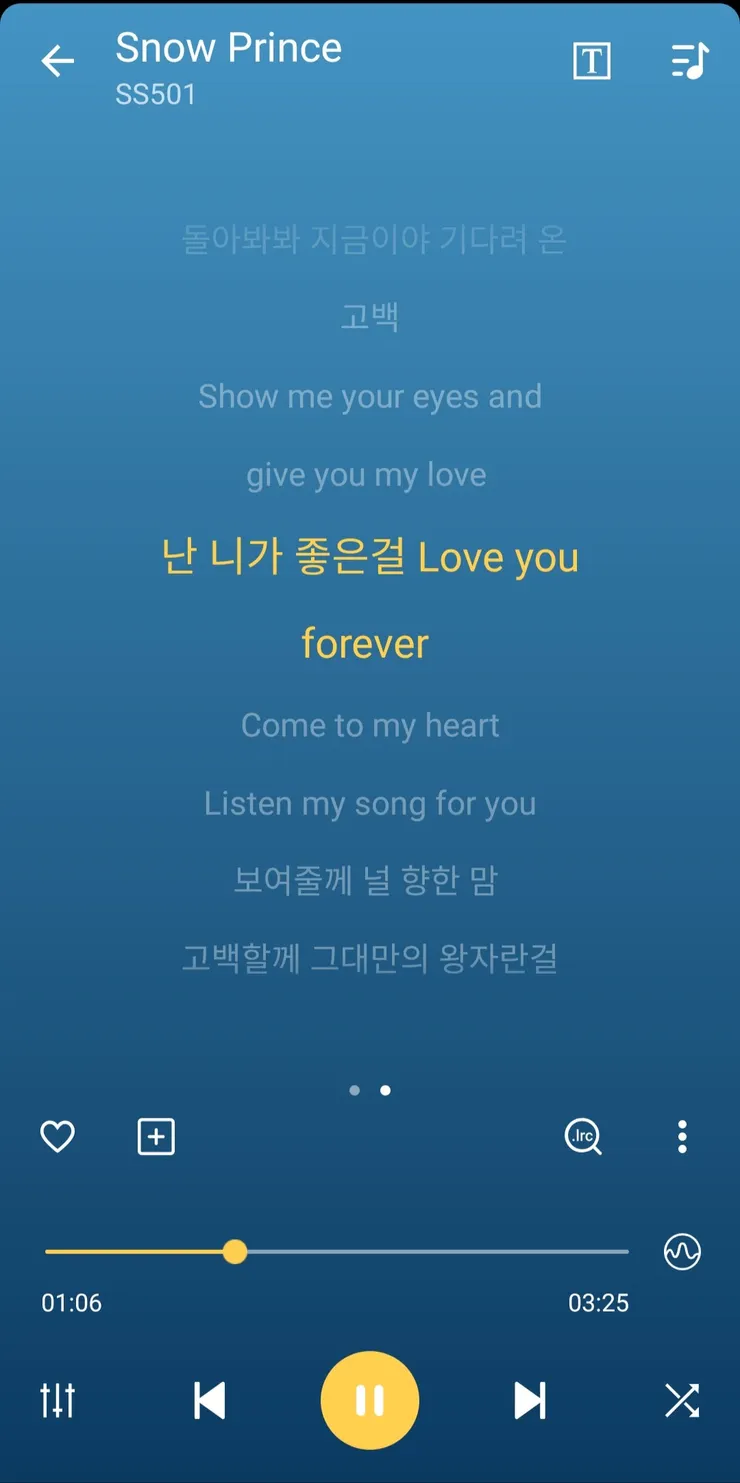Open the more options menu
This screenshot has width=740, height=1483.
[x=682, y=1137]
